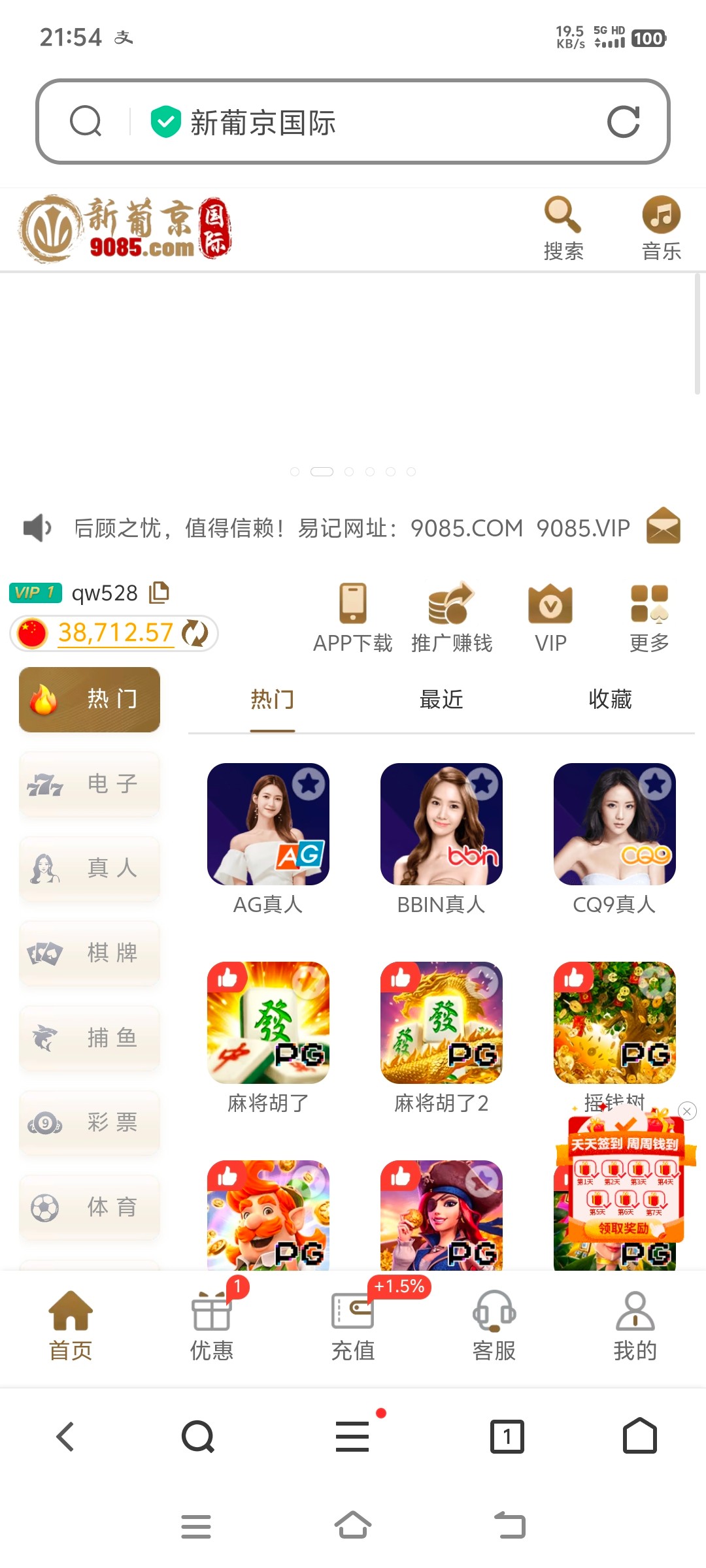Reload the page in the address bar
This screenshot has width=706, height=1568.
point(623,122)
